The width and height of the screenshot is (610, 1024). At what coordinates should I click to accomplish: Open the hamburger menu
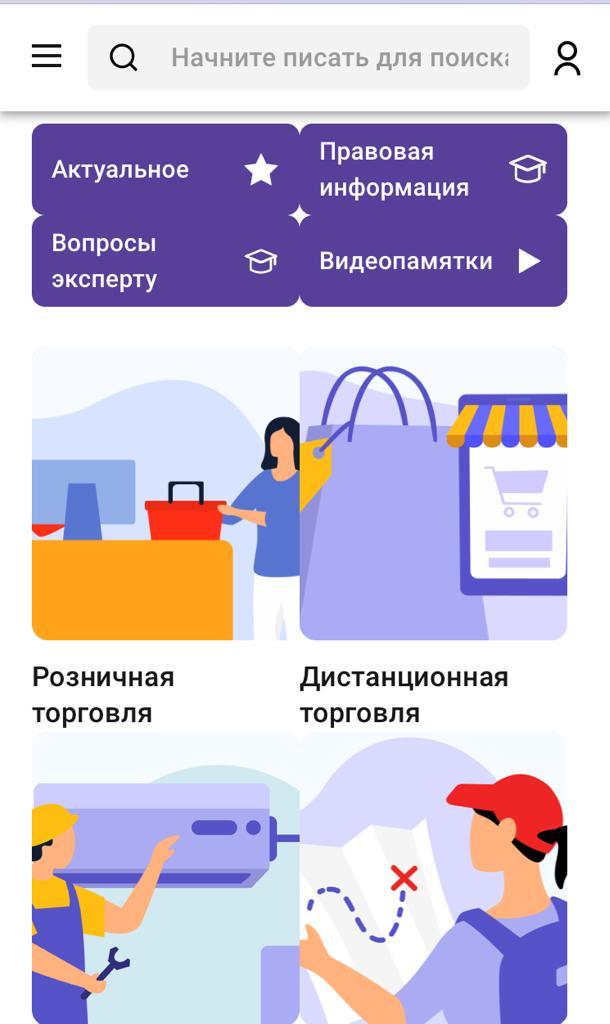click(46, 56)
